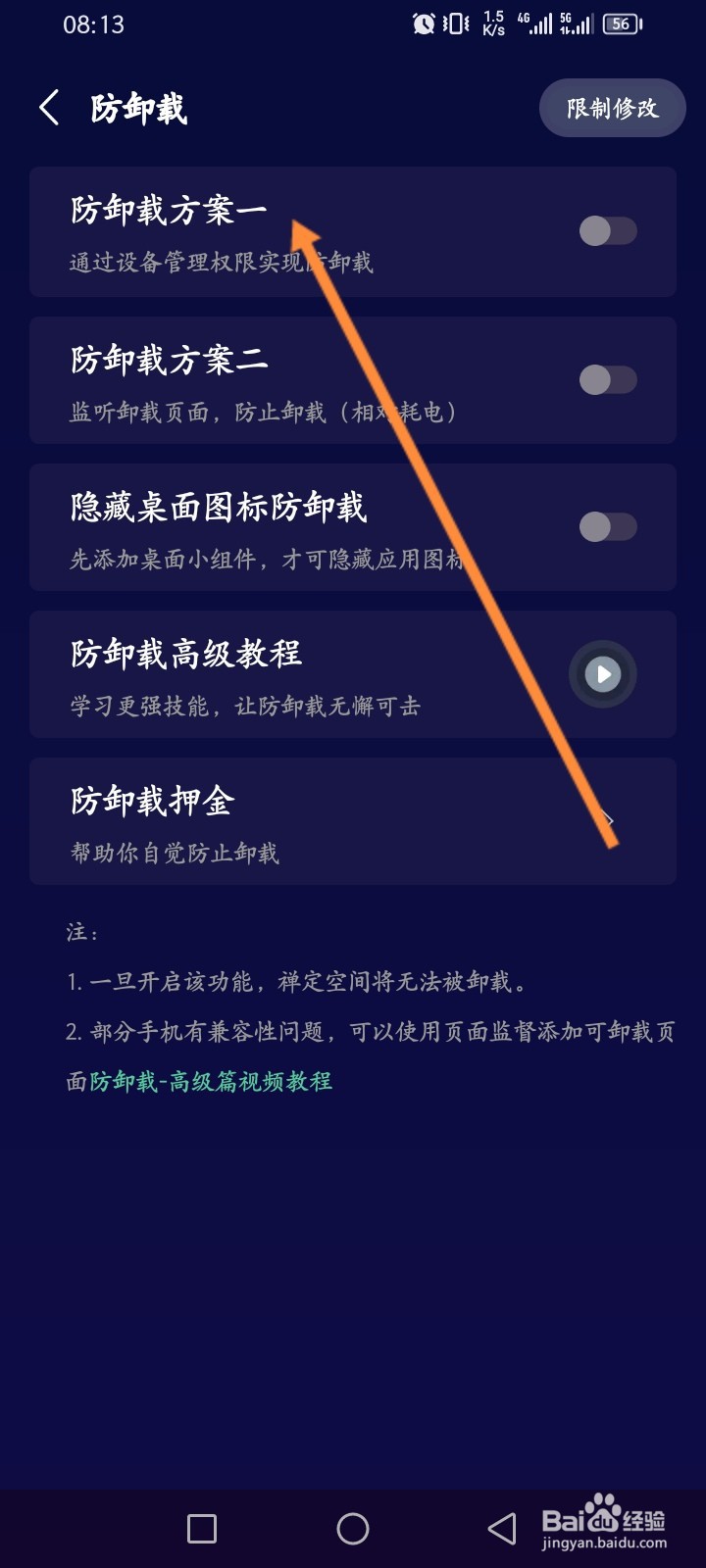The height and width of the screenshot is (1568, 706).
Task: Enable 防卸载方案一 toggle
Action: (609, 231)
